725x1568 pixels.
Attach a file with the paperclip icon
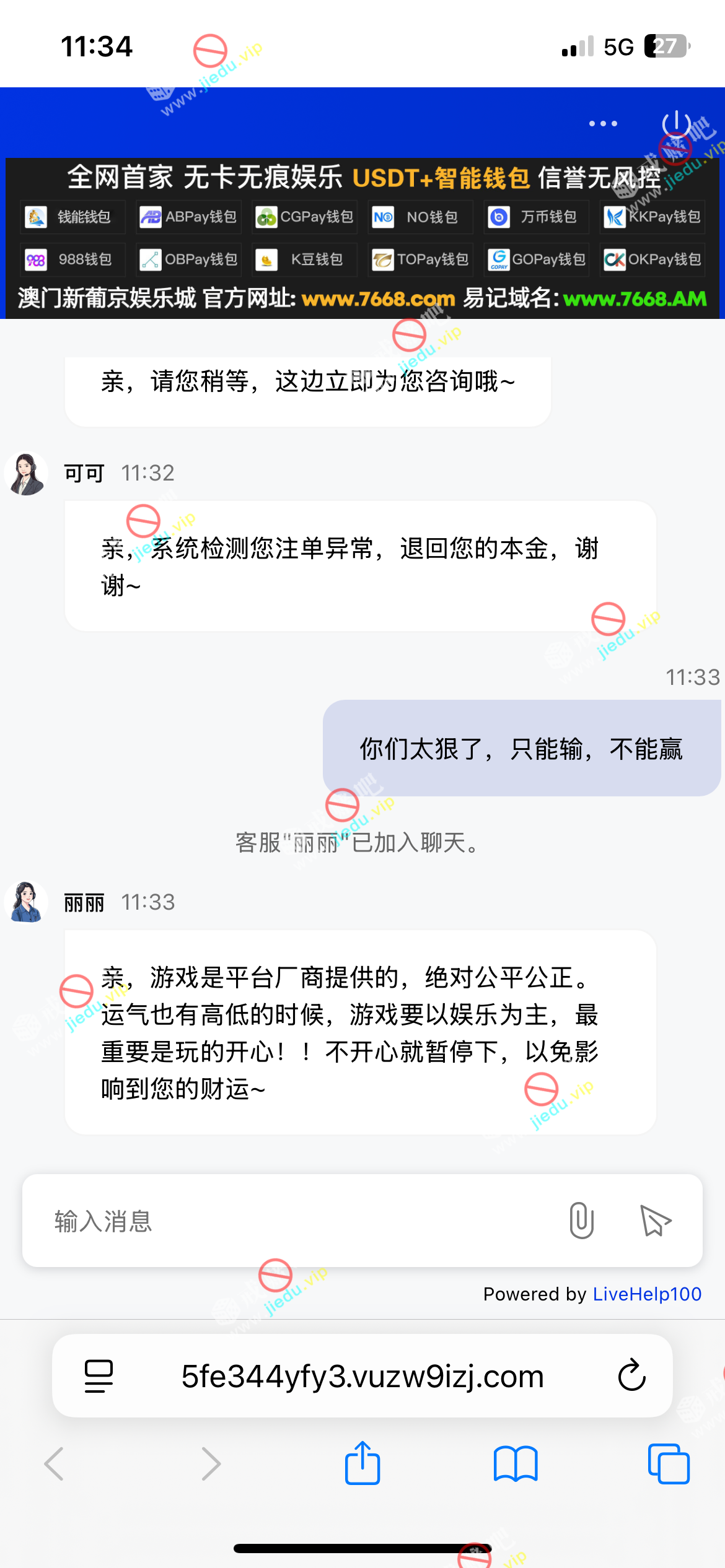pyautogui.click(x=581, y=1221)
